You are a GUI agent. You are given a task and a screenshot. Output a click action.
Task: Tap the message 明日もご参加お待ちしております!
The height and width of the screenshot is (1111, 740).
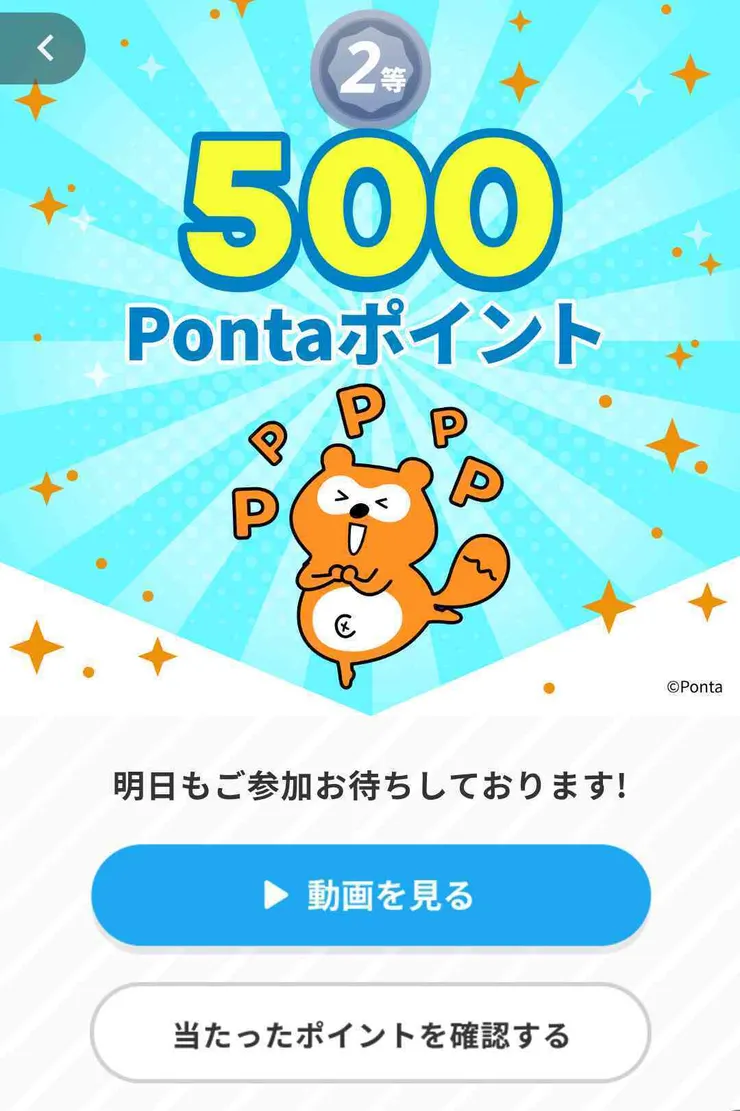pyautogui.click(x=370, y=784)
